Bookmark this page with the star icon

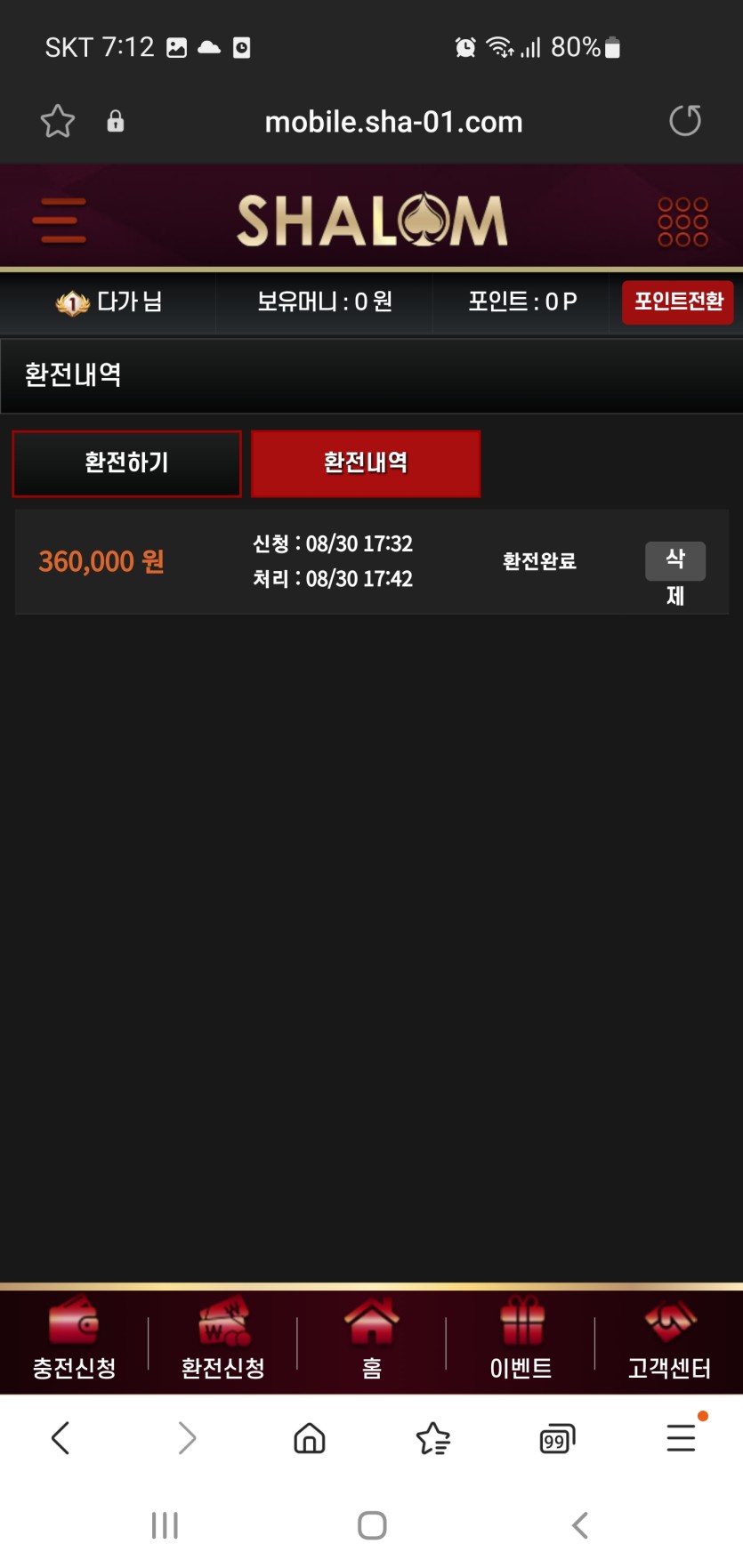(x=58, y=121)
